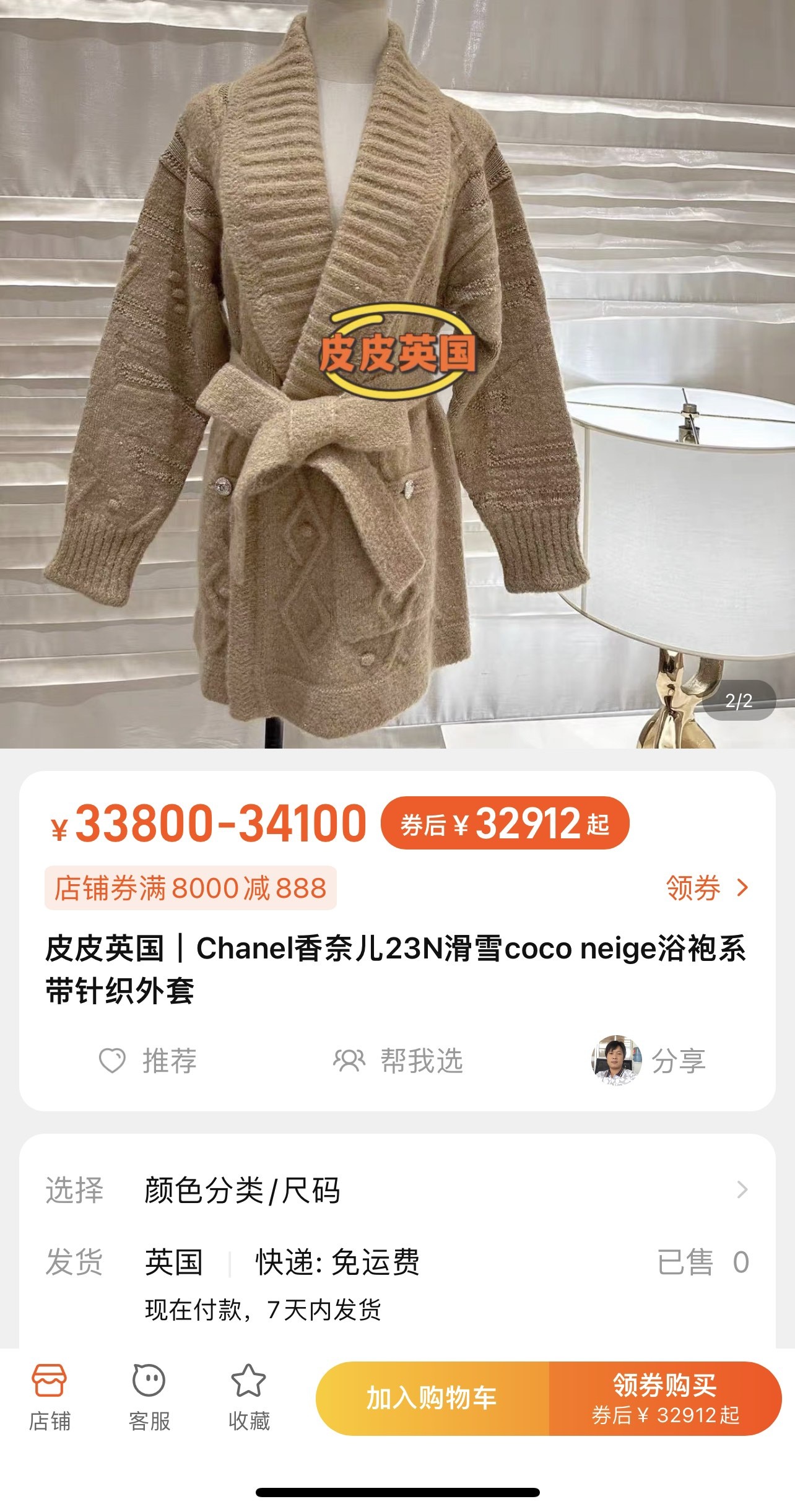Image resolution: width=795 pixels, height=1512 pixels.
Task: Tap the 券后 ¥32912 price badge
Action: pos(505,823)
